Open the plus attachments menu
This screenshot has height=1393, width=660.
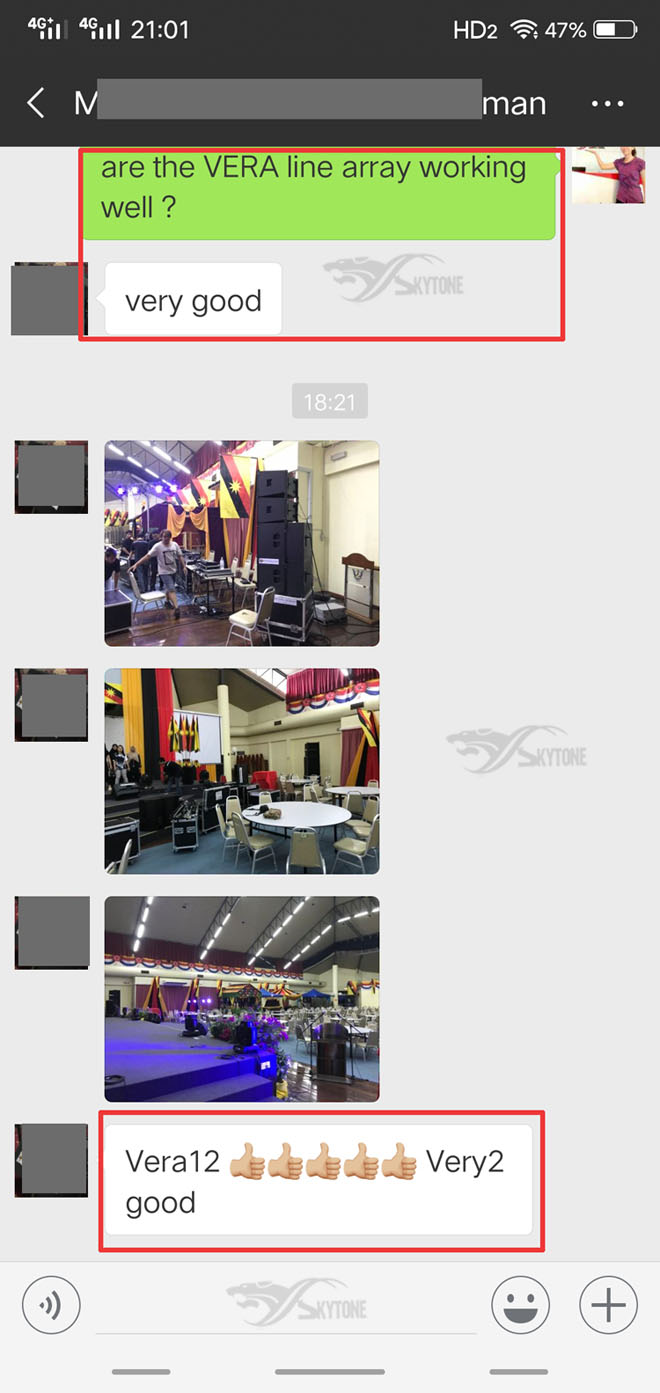[608, 1305]
